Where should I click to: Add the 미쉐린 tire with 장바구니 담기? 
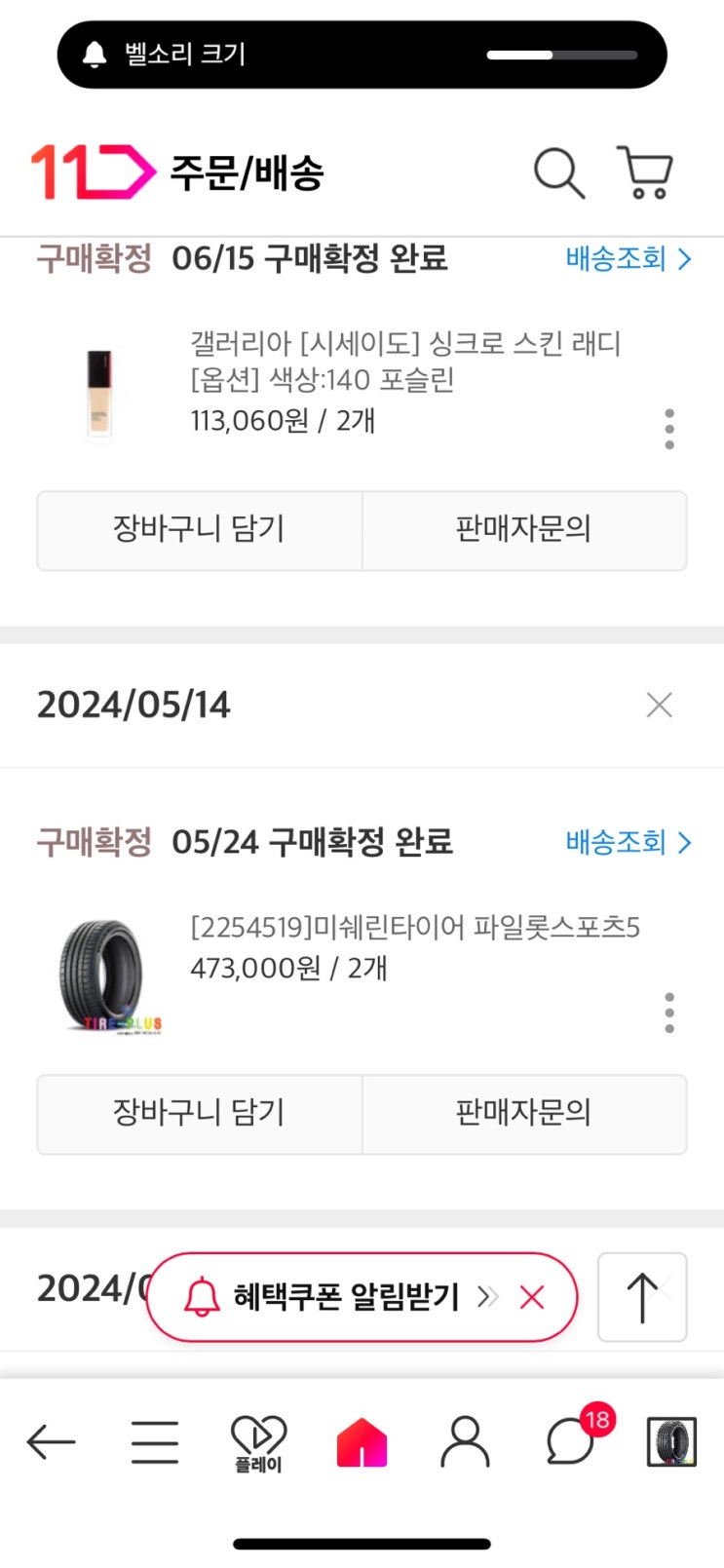pos(200,1114)
